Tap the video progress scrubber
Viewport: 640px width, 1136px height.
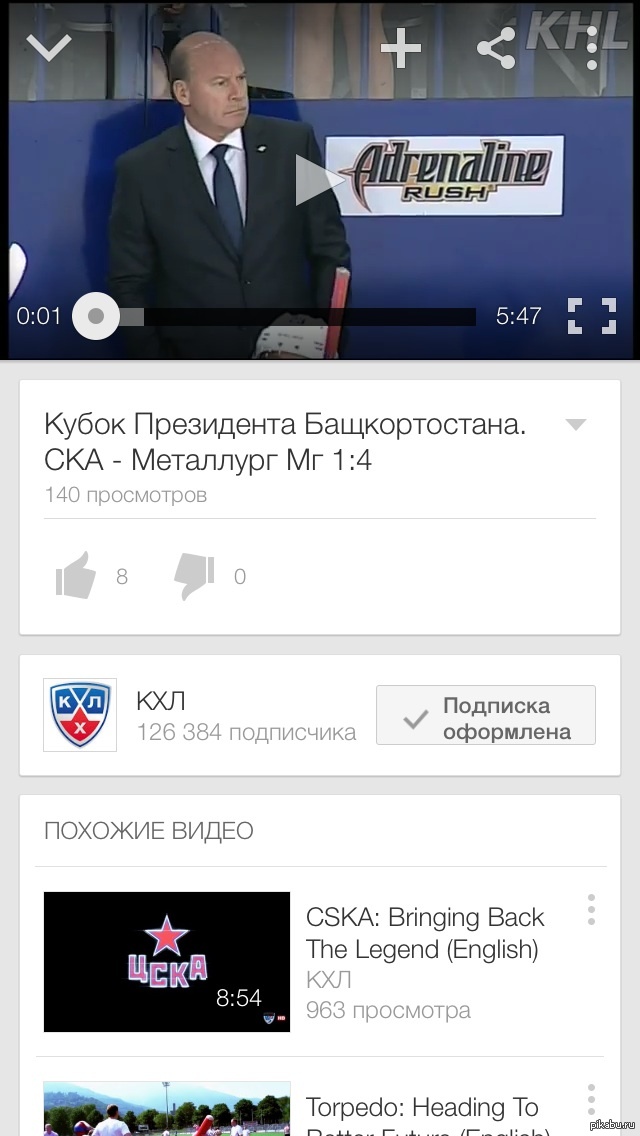pyautogui.click(x=96, y=316)
